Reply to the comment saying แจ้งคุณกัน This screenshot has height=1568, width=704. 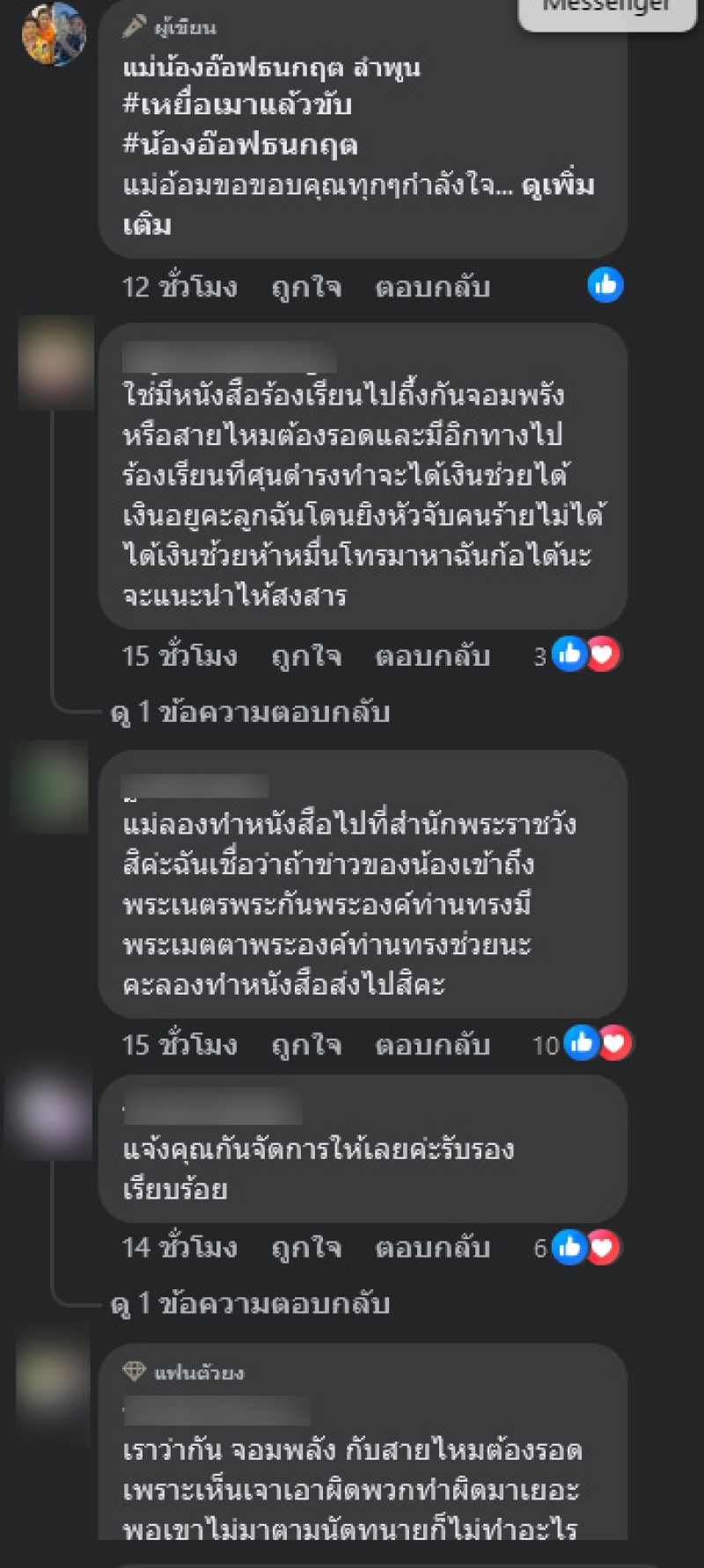tap(431, 1247)
